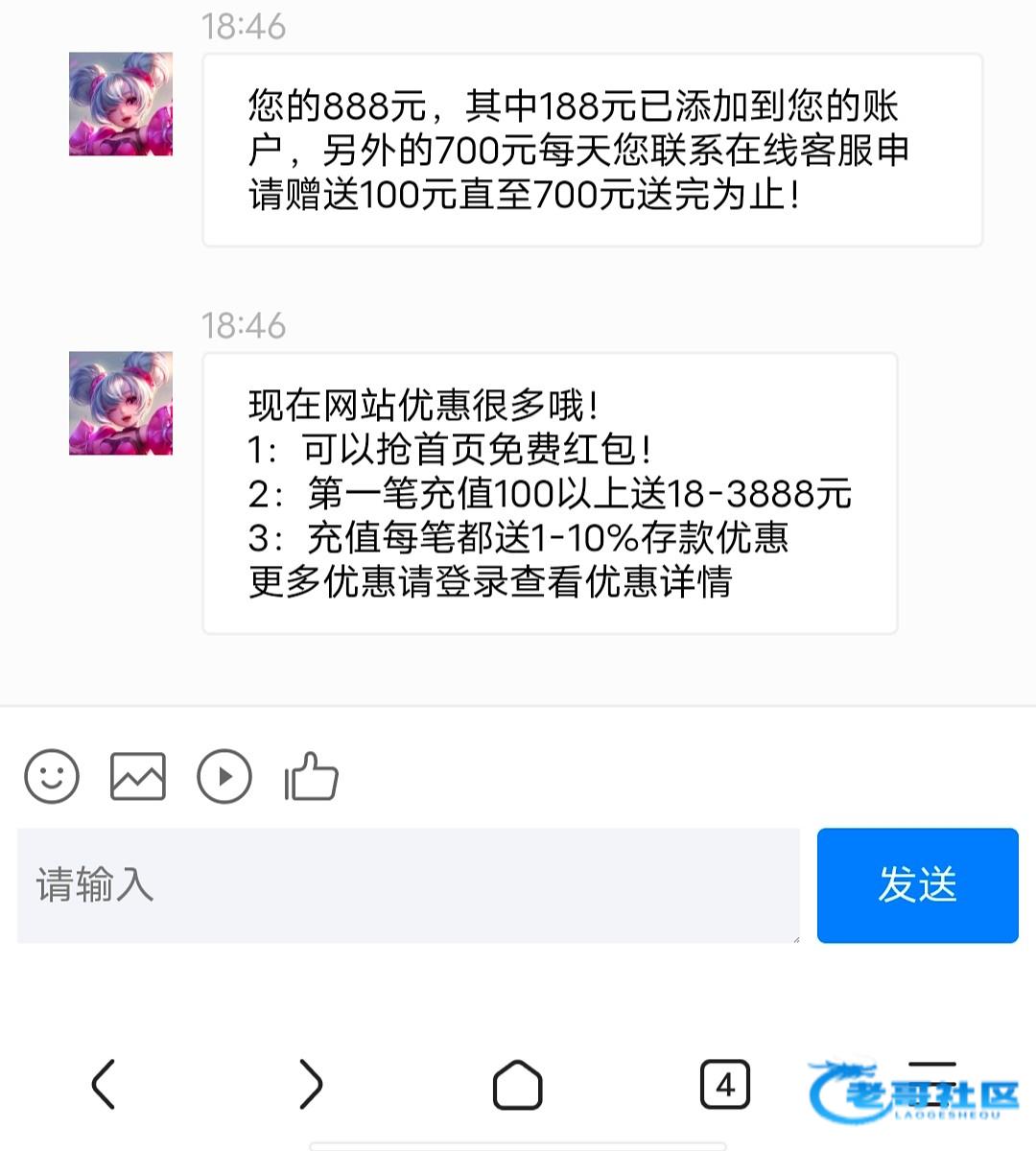Open the browser tabs switcher showing 4
1036x1151 pixels.
(x=724, y=1085)
